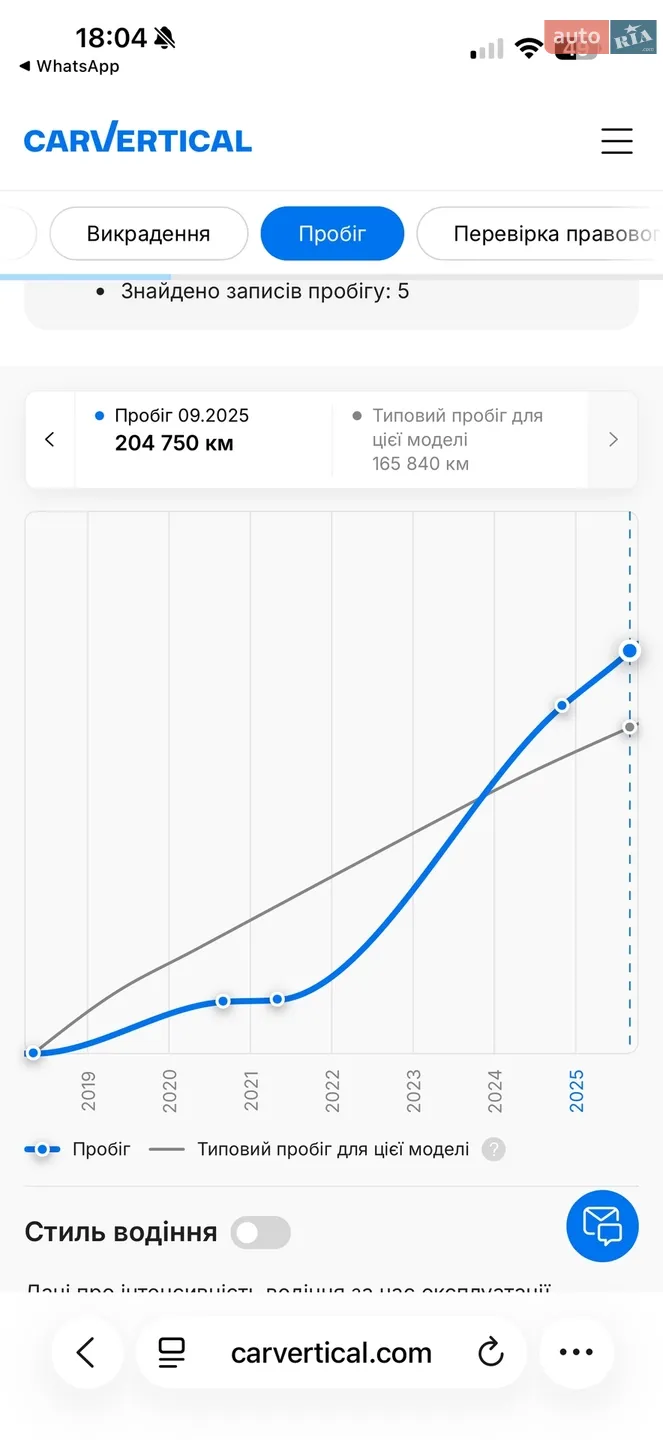The width and height of the screenshot is (663, 1440).
Task: Select the 09.2025 mileage point on chart
Action: 629,651
